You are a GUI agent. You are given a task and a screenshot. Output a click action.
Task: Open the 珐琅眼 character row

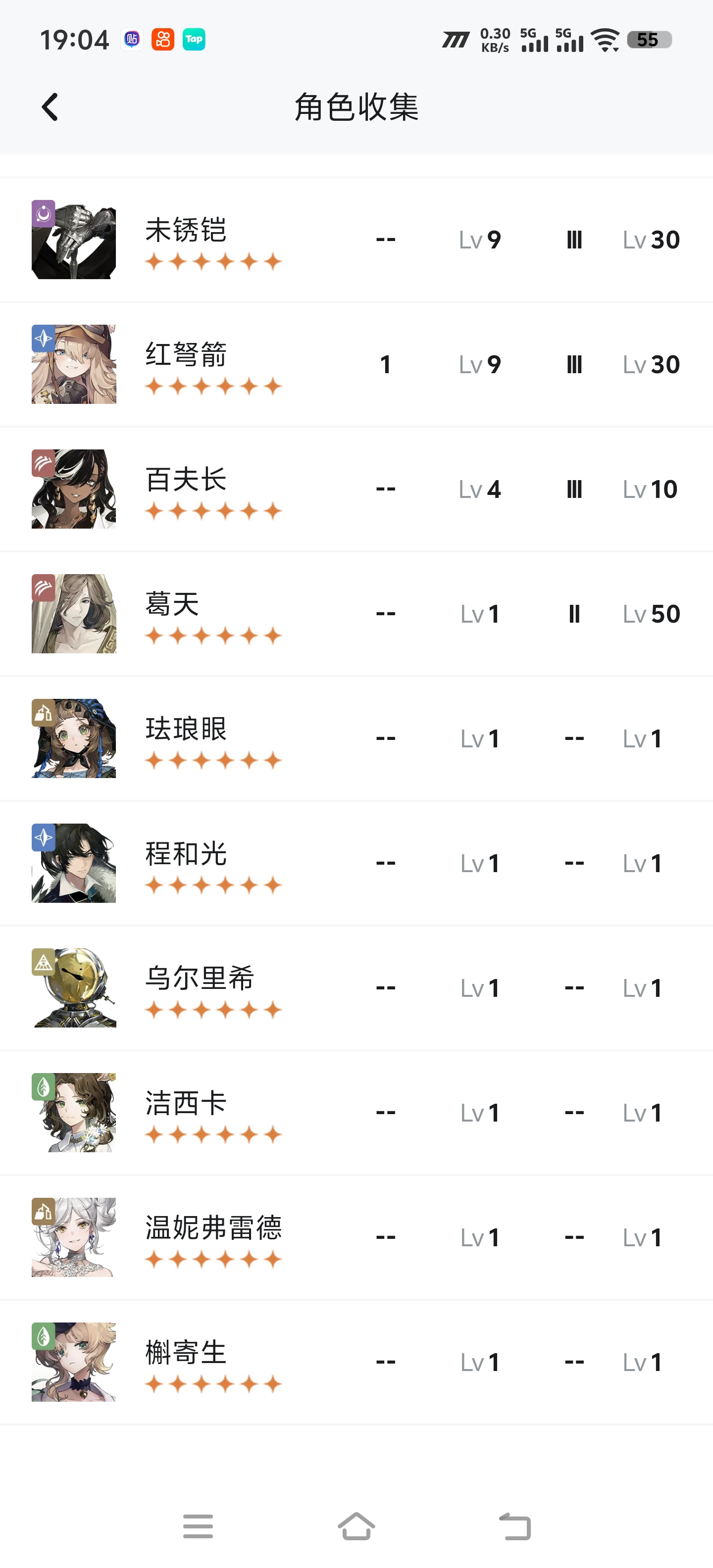356,739
